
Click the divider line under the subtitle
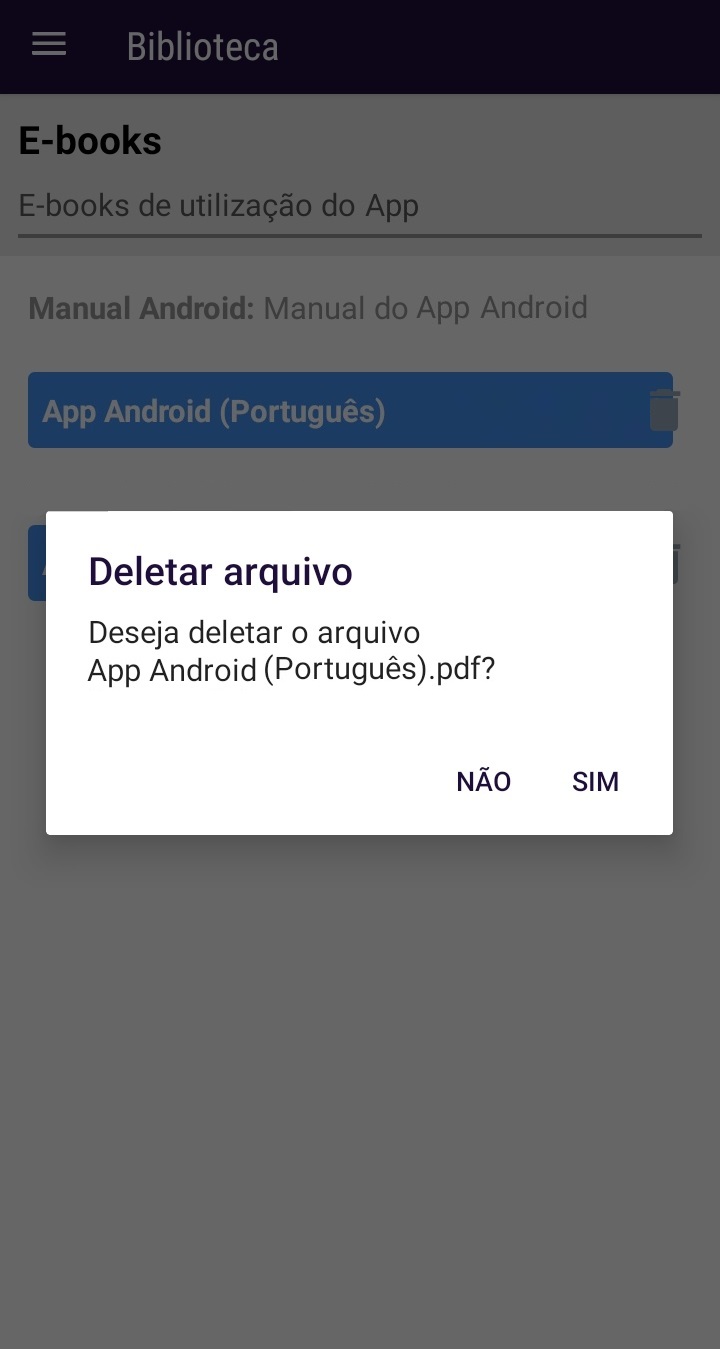[x=360, y=238]
